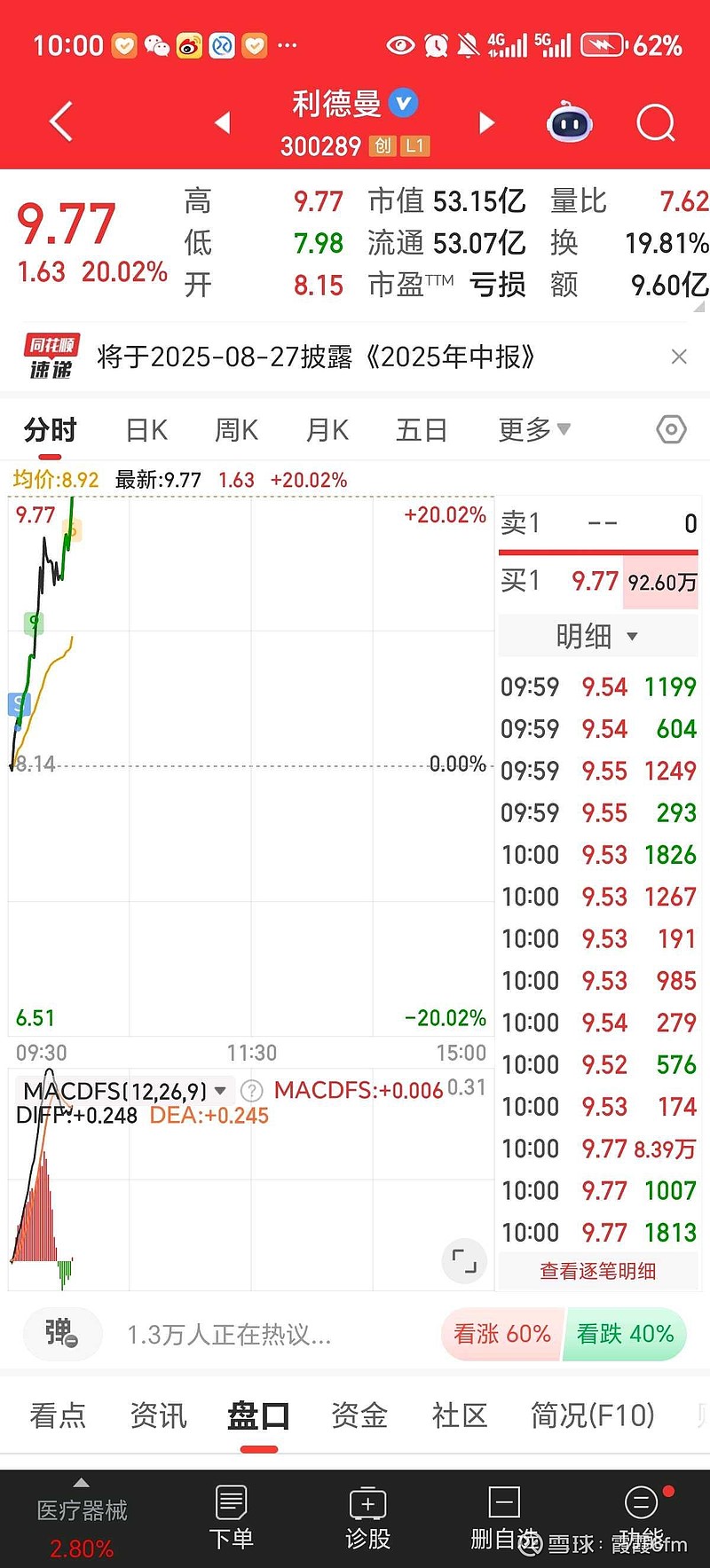Viewport: 710px width, 1568px height.
Task: Vote 看跌 40%
Action: click(x=626, y=1334)
